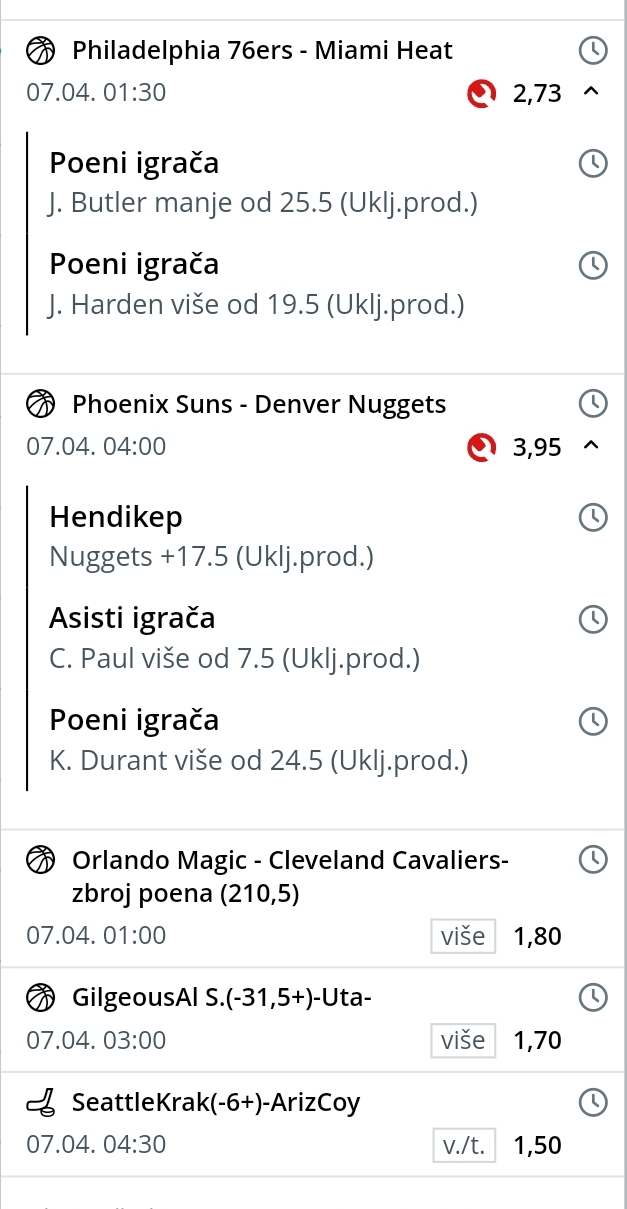627x1209 pixels.
Task: Tap the clock icon beside C. Paul assists
Action: (594, 619)
